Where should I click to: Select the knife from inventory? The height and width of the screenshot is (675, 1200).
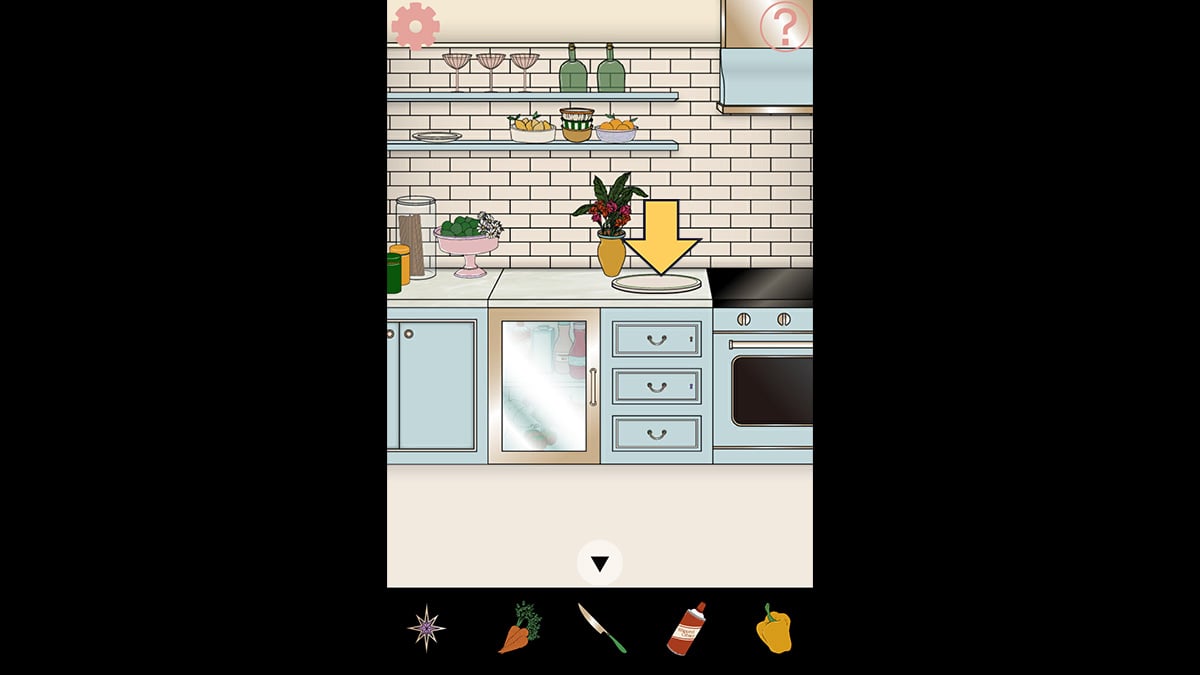(602, 628)
